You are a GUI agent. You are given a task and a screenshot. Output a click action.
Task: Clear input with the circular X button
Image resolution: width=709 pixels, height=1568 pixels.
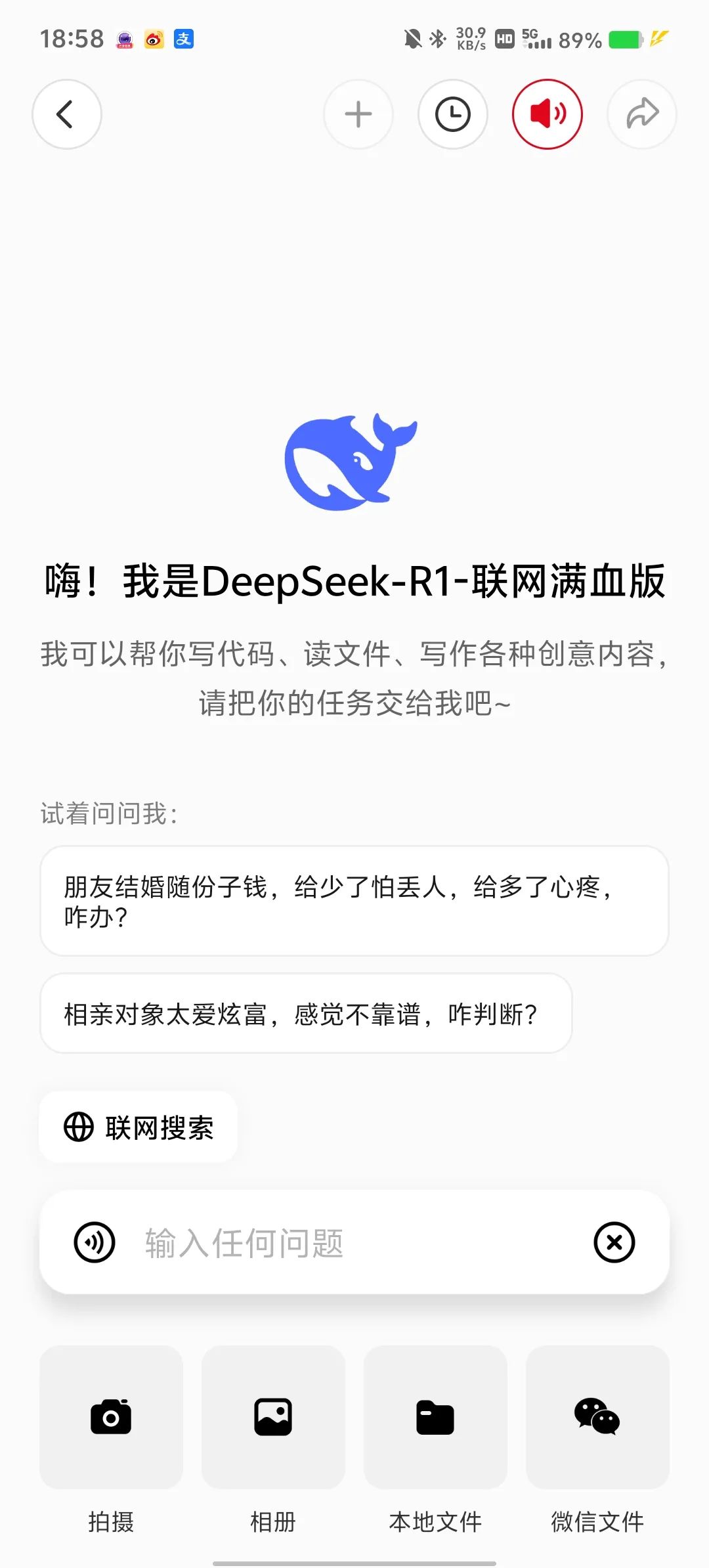[614, 1242]
